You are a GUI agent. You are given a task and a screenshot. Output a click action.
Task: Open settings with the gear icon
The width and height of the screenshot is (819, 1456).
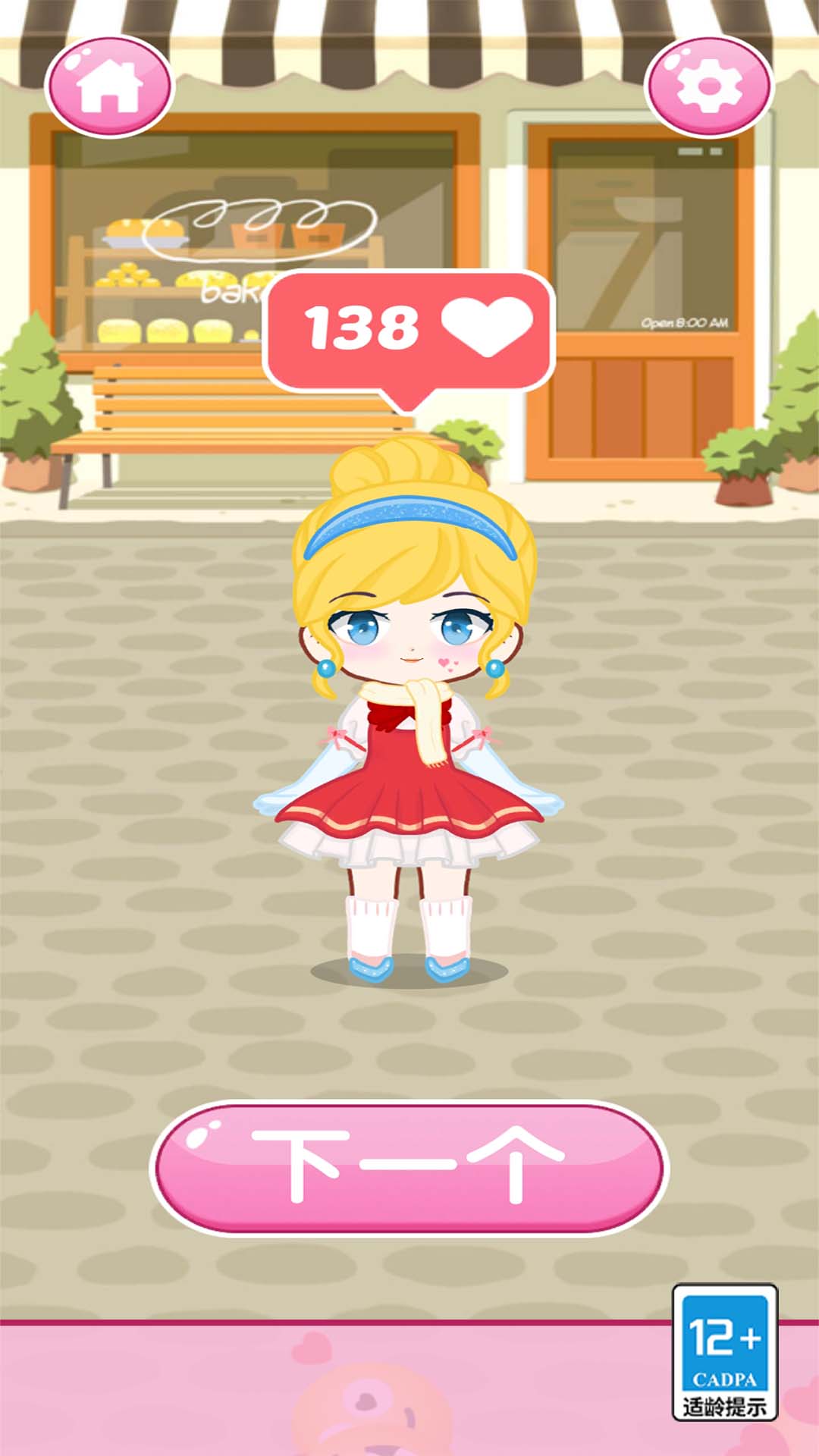click(x=709, y=86)
